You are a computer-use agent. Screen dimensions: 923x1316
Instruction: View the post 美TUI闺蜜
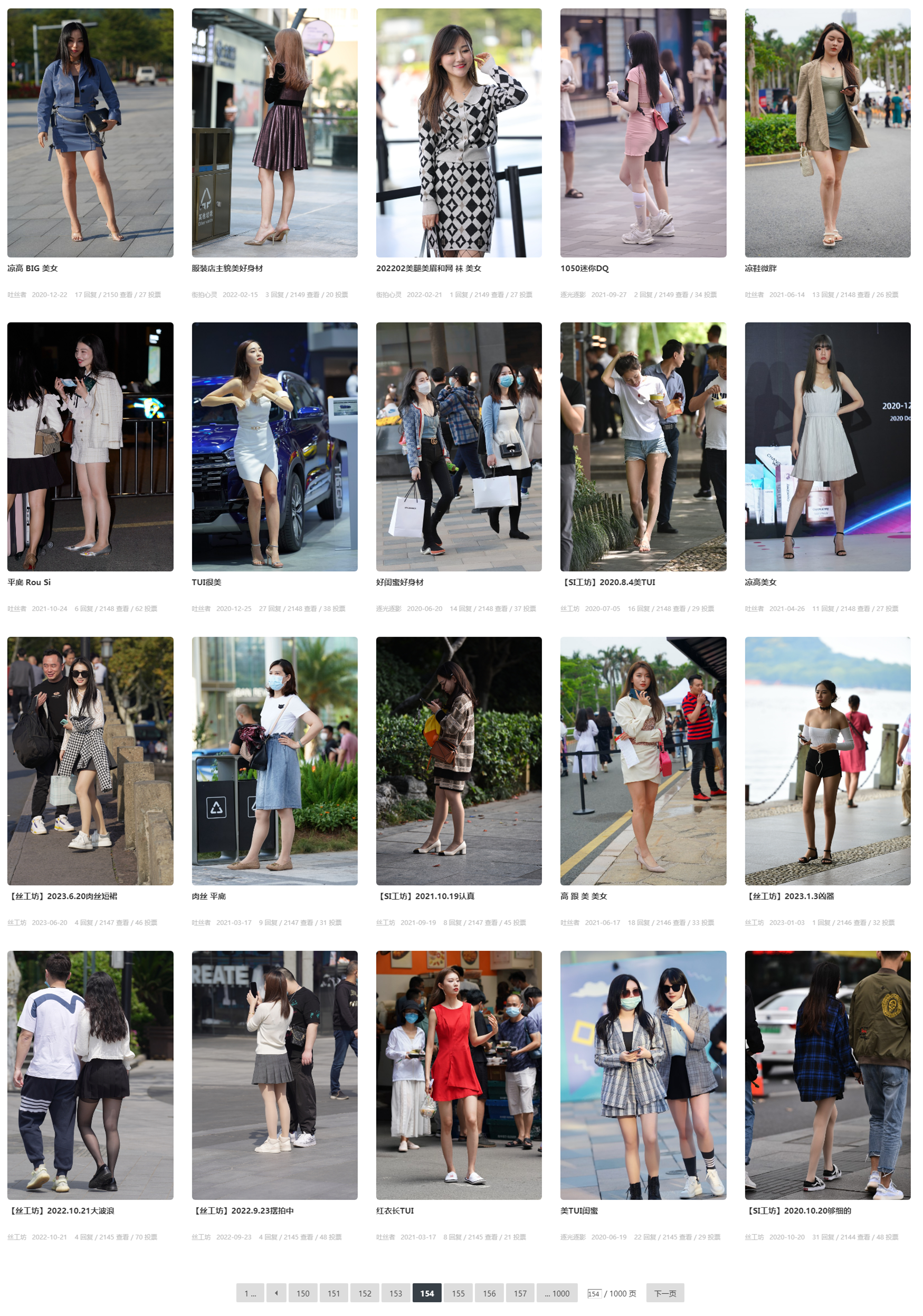578,1210
